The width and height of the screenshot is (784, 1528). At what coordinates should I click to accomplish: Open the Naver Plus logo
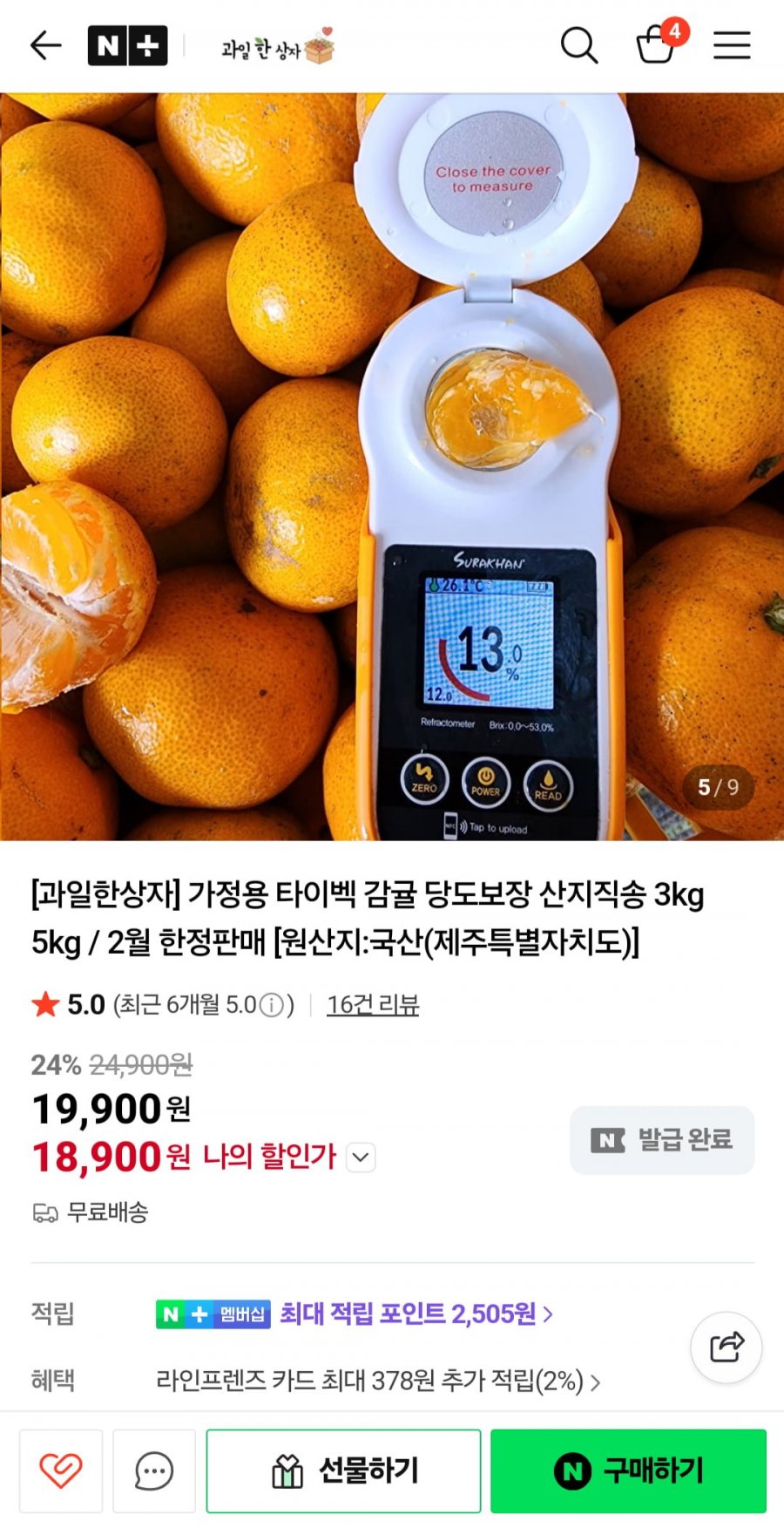coord(129,45)
